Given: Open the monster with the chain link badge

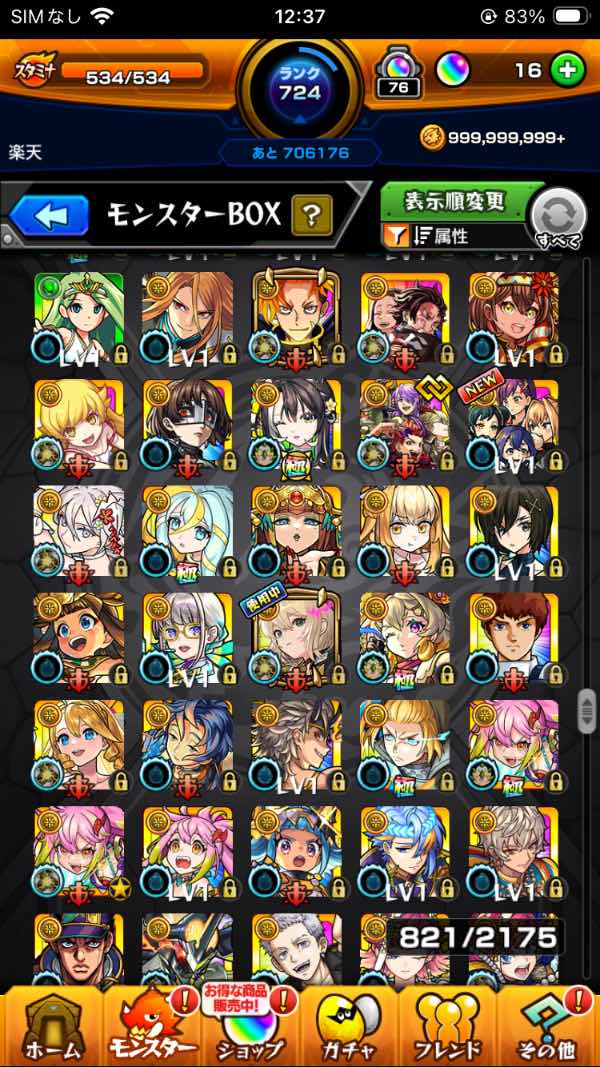Looking at the screenshot, I should [x=405, y=425].
